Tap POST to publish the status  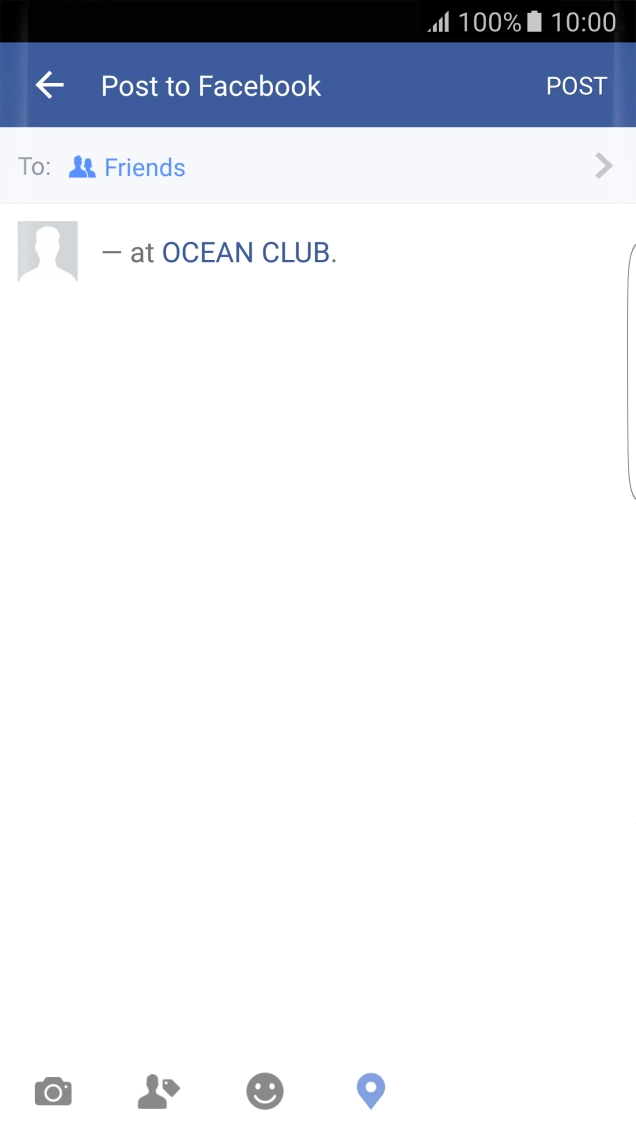(x=576, y=86)
